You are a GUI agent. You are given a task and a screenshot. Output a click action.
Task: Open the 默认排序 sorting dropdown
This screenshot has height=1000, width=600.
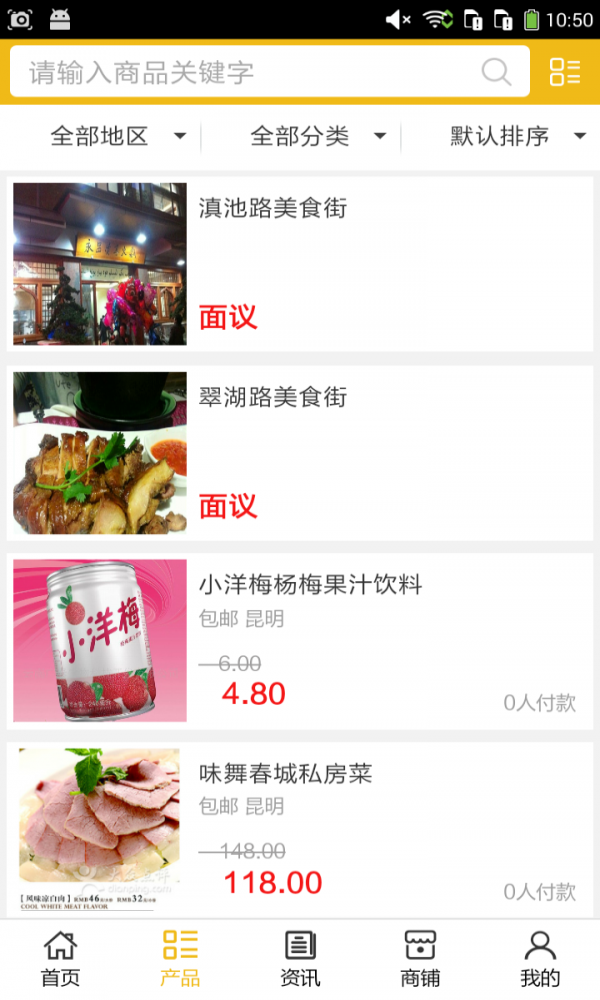pyautogui.click(x=517, y=137)
